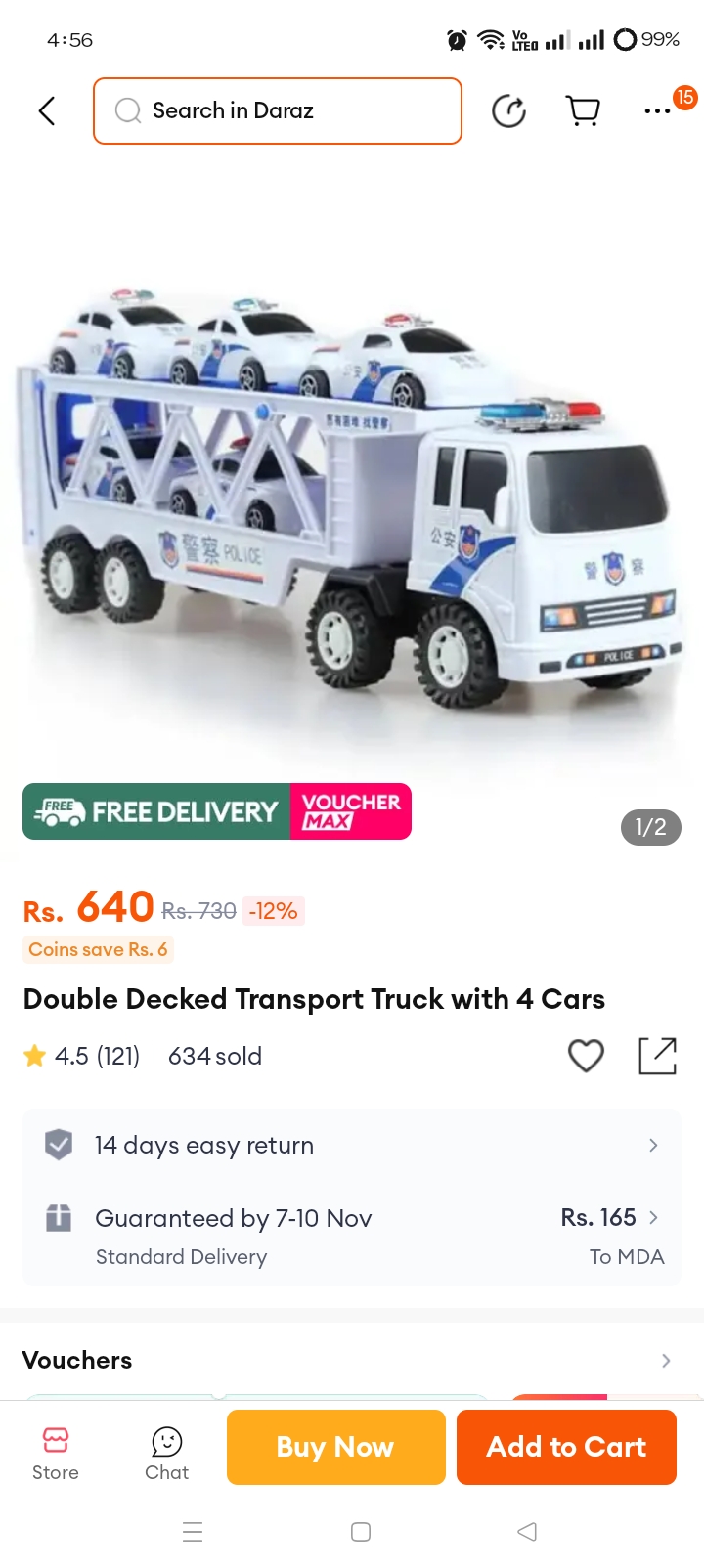Go to the system home screen
Viewport: 704px width, 1568px height.
pyautogui.click(x=361, y=1532)
